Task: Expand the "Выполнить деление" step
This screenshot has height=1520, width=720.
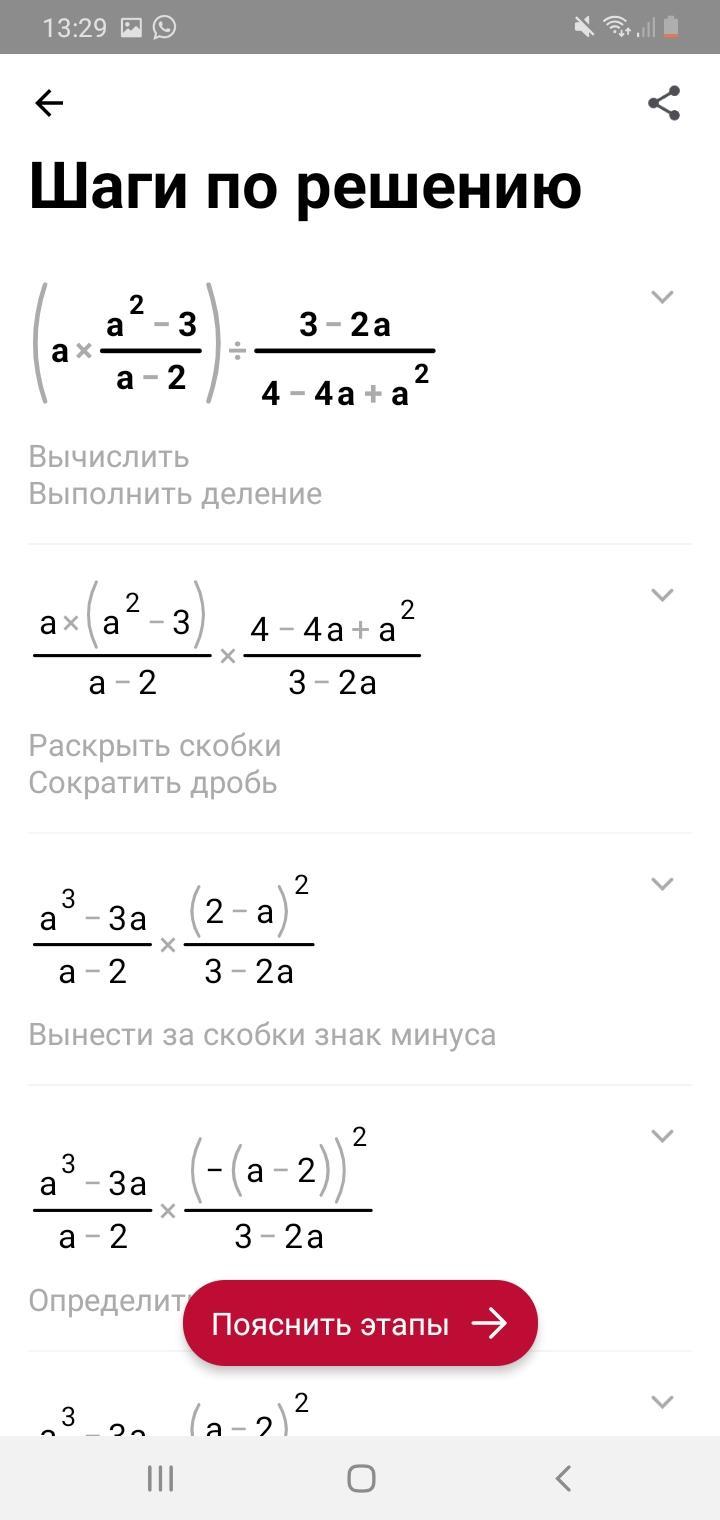Action: (x=662, y=297)
